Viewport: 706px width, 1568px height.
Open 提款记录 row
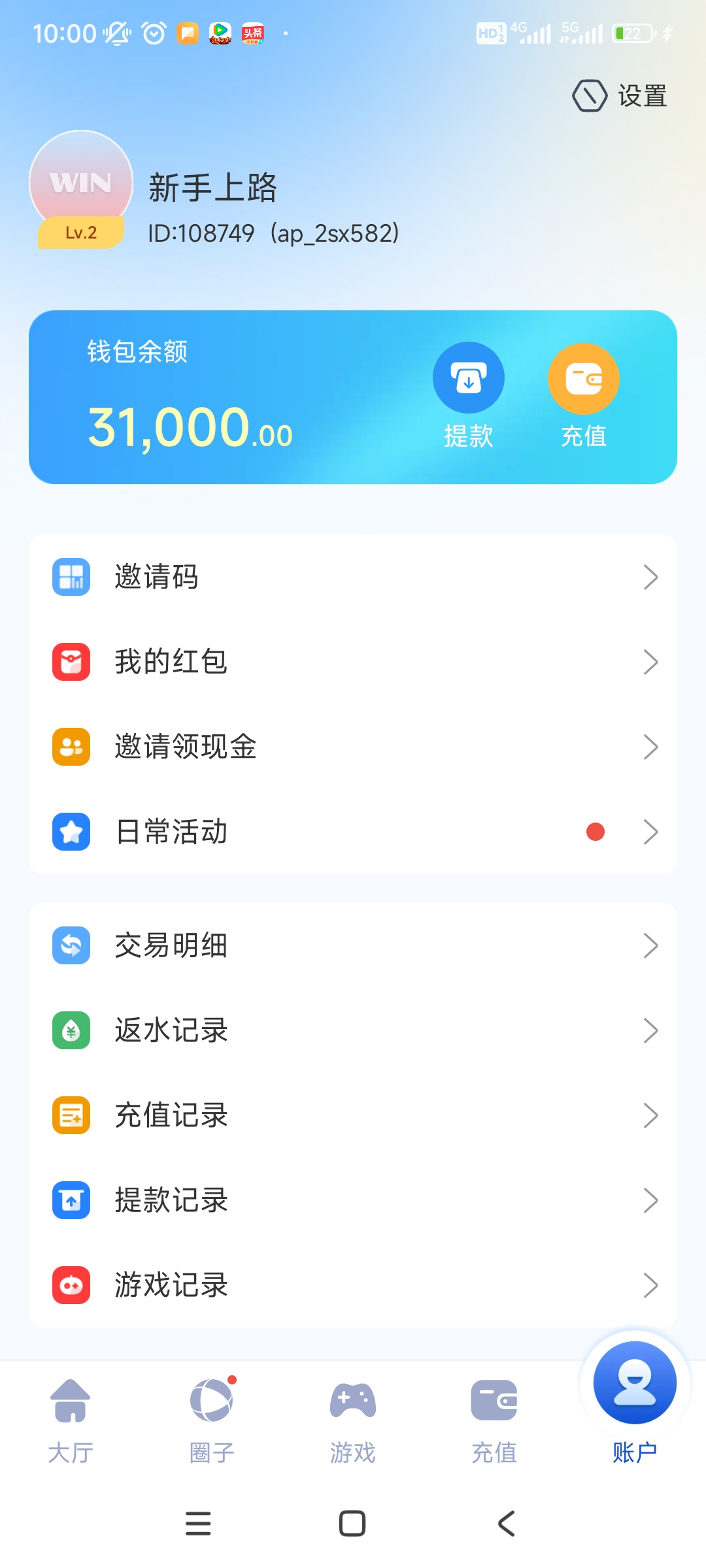[x=353, y=1200]
